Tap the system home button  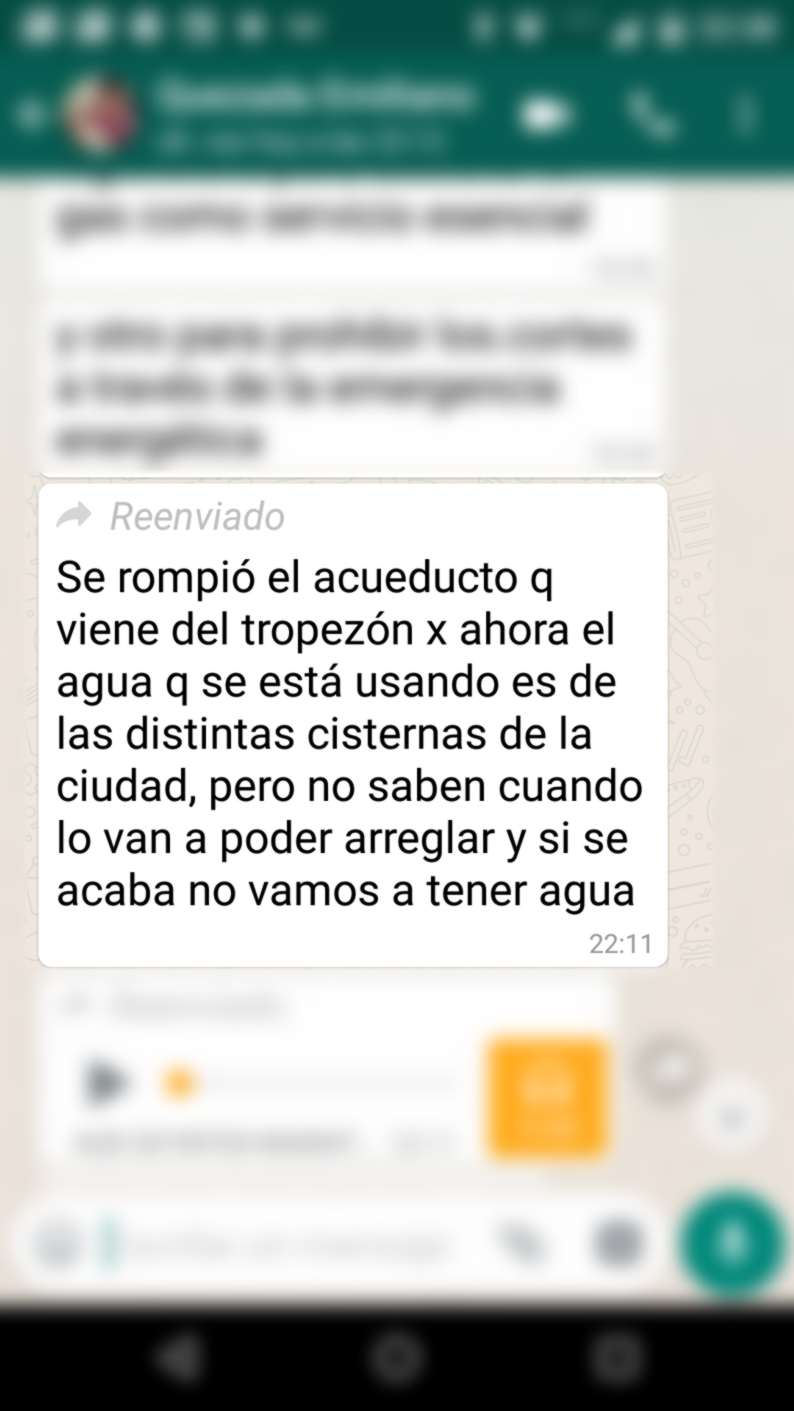coord(397,1359)
